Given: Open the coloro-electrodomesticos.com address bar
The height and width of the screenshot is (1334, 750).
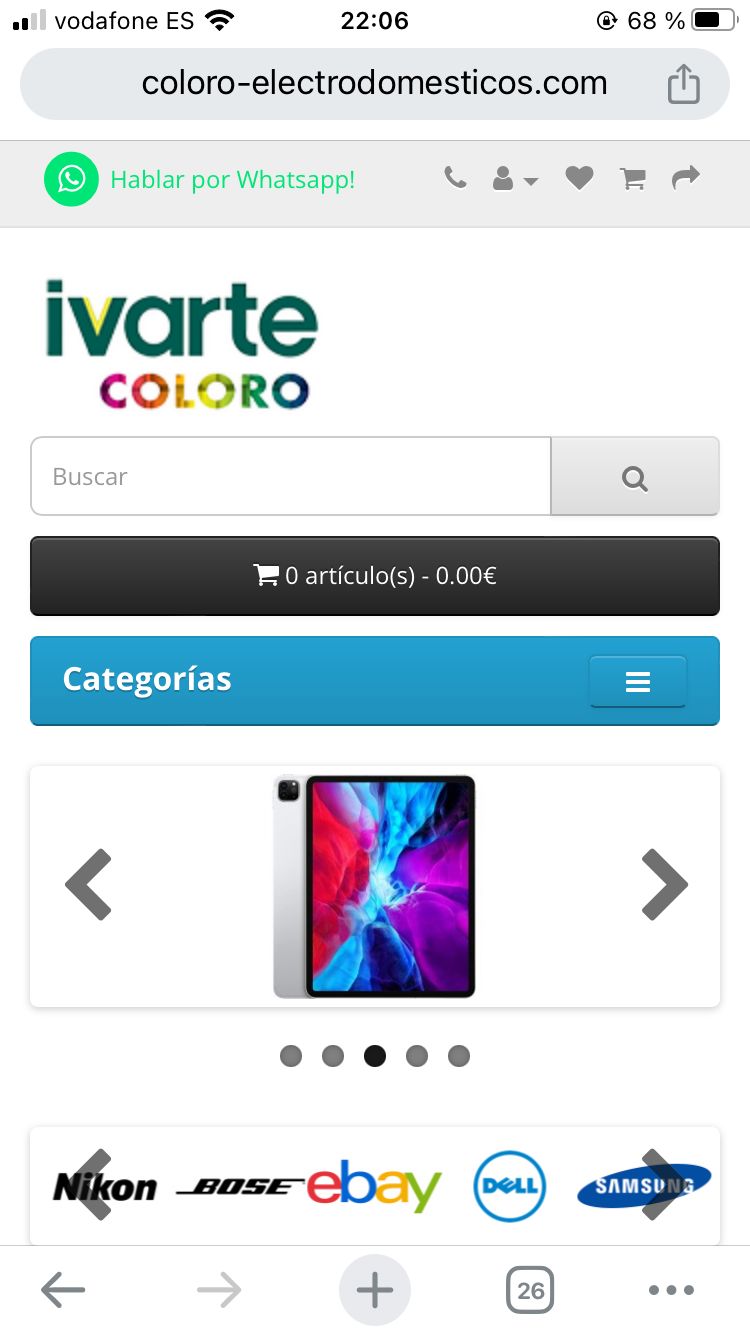Looking at the screenshot, I should (375, 83).
